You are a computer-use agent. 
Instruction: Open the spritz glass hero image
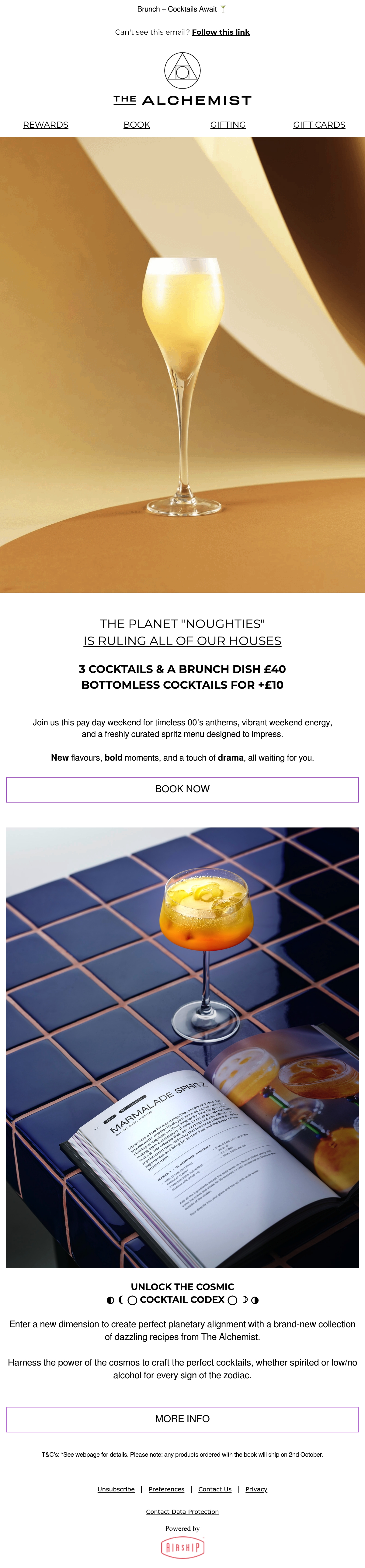coord(182,364)
